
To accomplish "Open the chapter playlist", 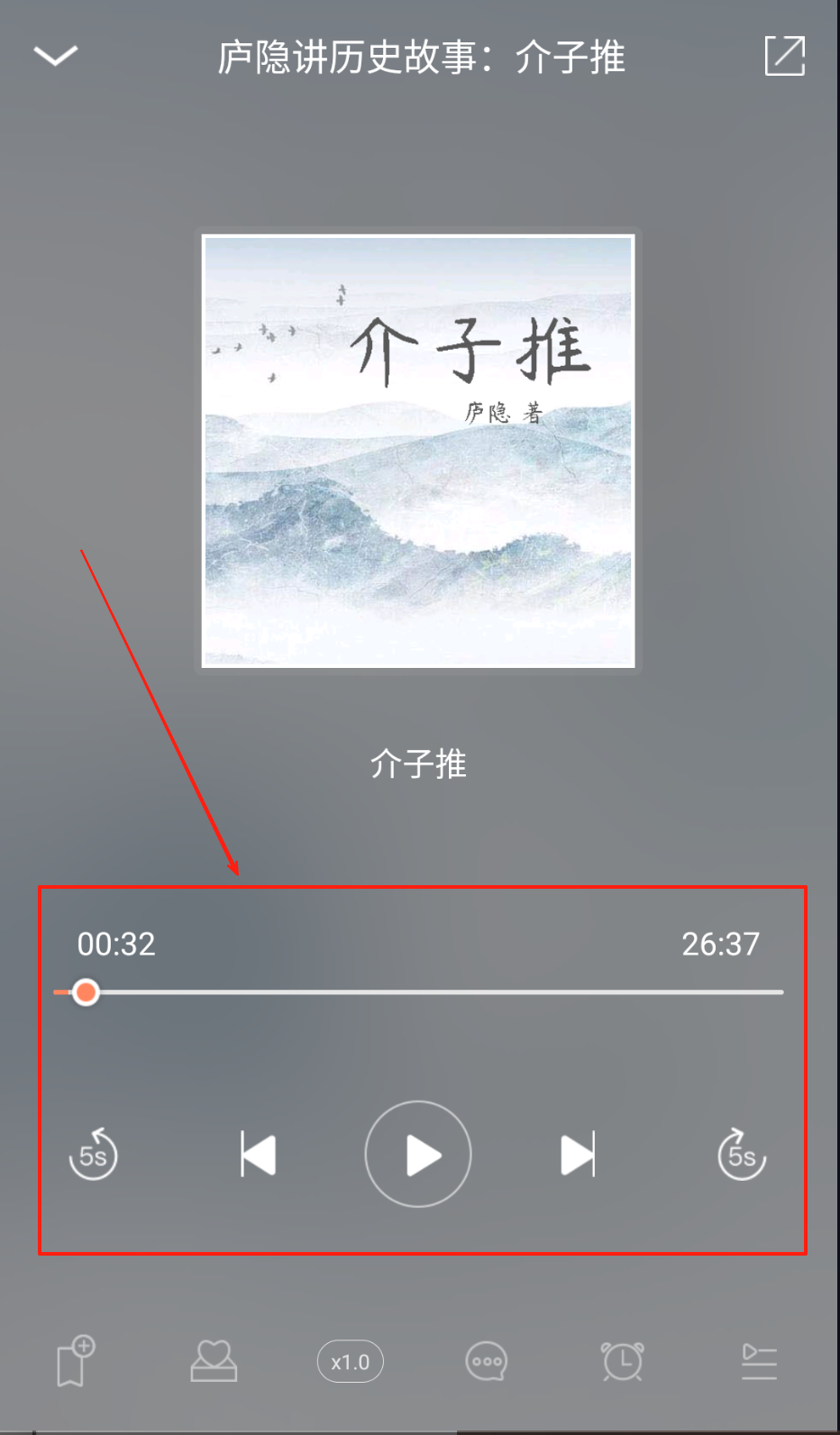I will (759, 1361).
